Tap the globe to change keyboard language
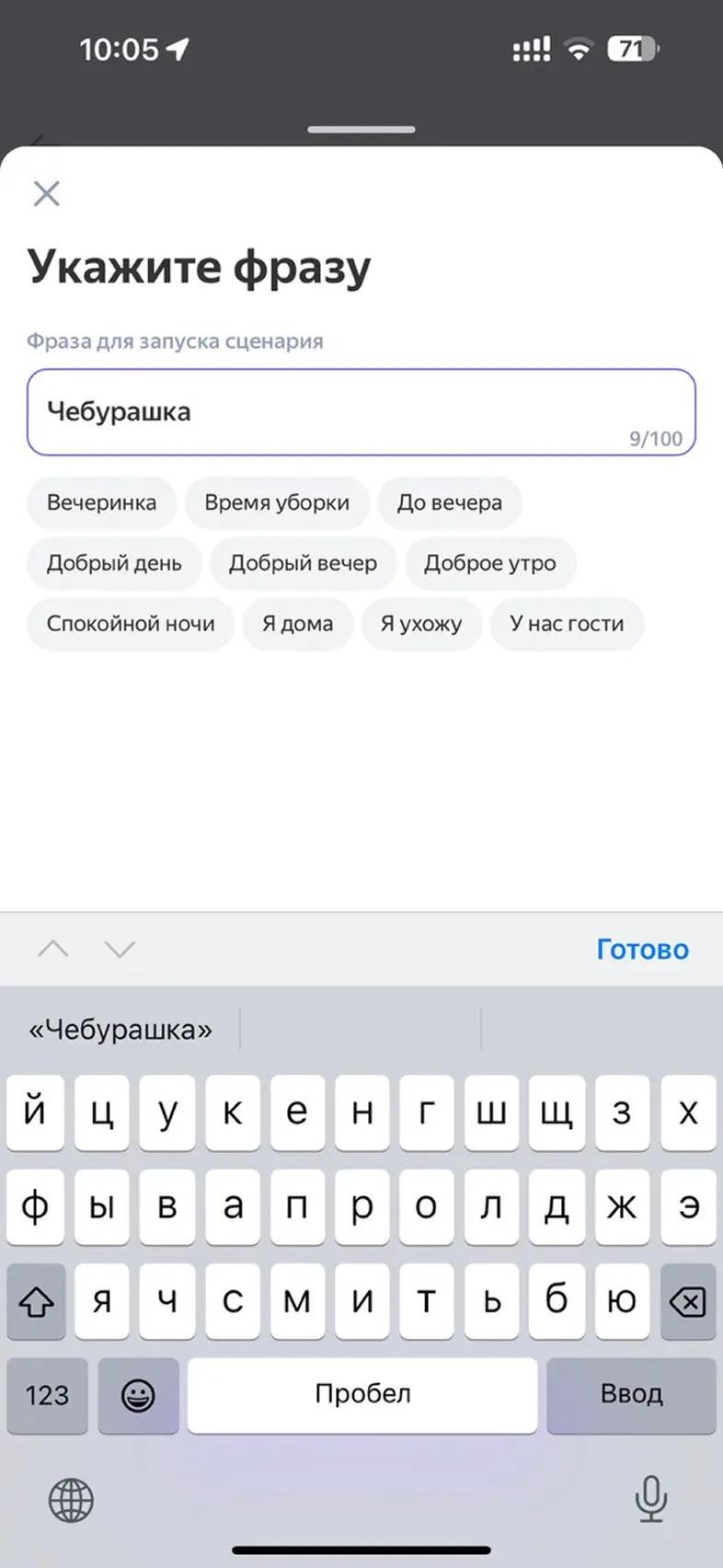Screen dimensions: 723x1568 coord(71,1500)
